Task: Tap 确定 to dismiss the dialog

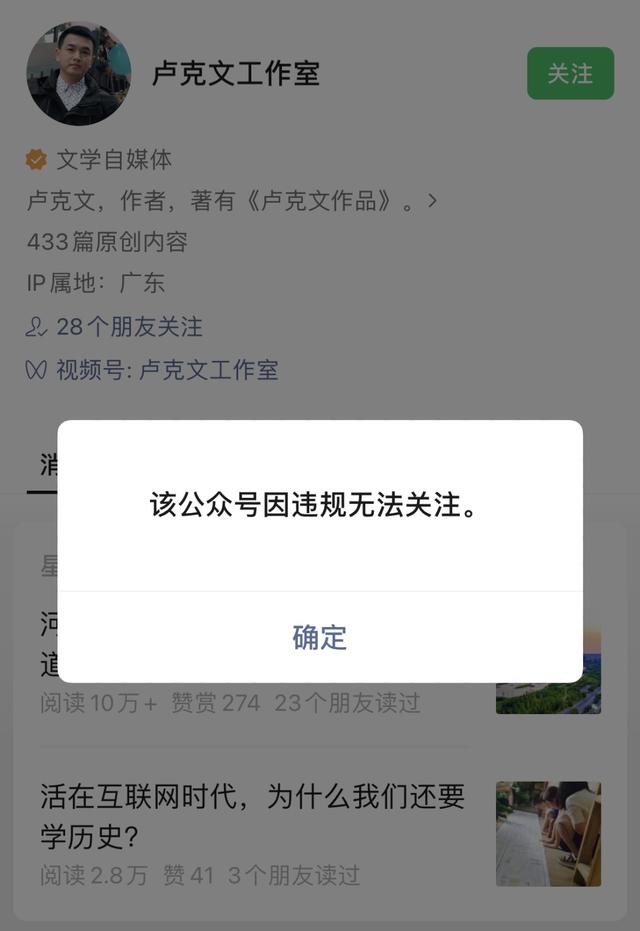Action: (x=319, y=637)
